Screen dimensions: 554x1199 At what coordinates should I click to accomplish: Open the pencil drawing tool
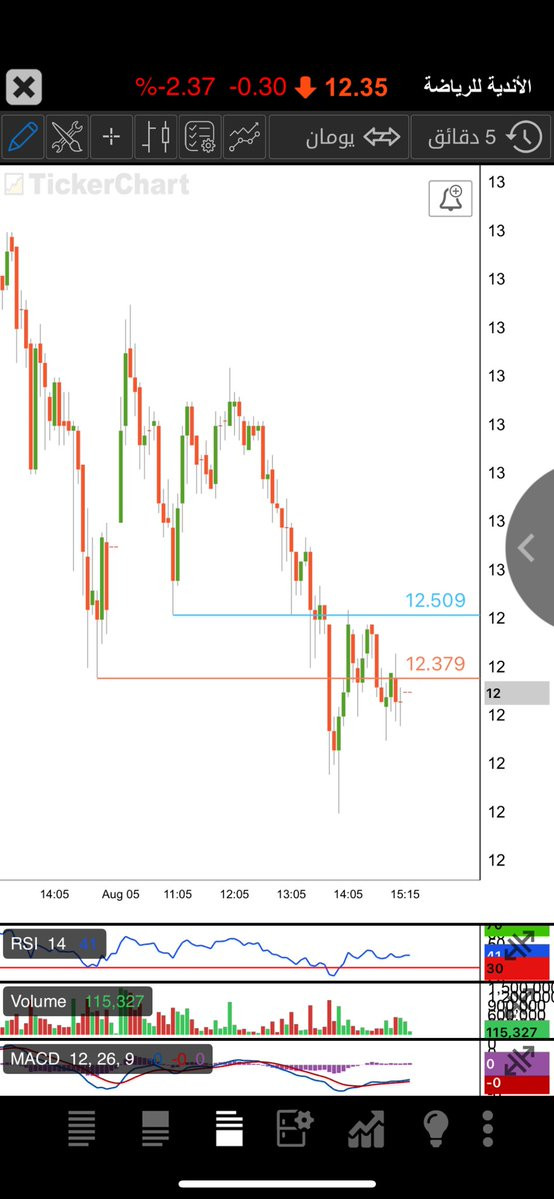22,137
